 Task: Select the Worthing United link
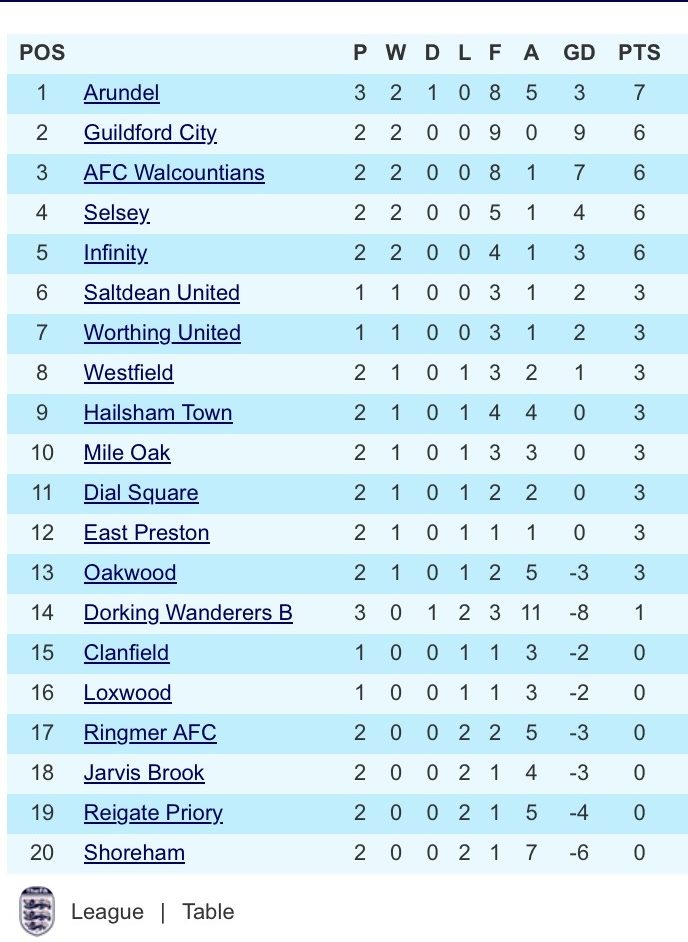(x=162, y=333)
